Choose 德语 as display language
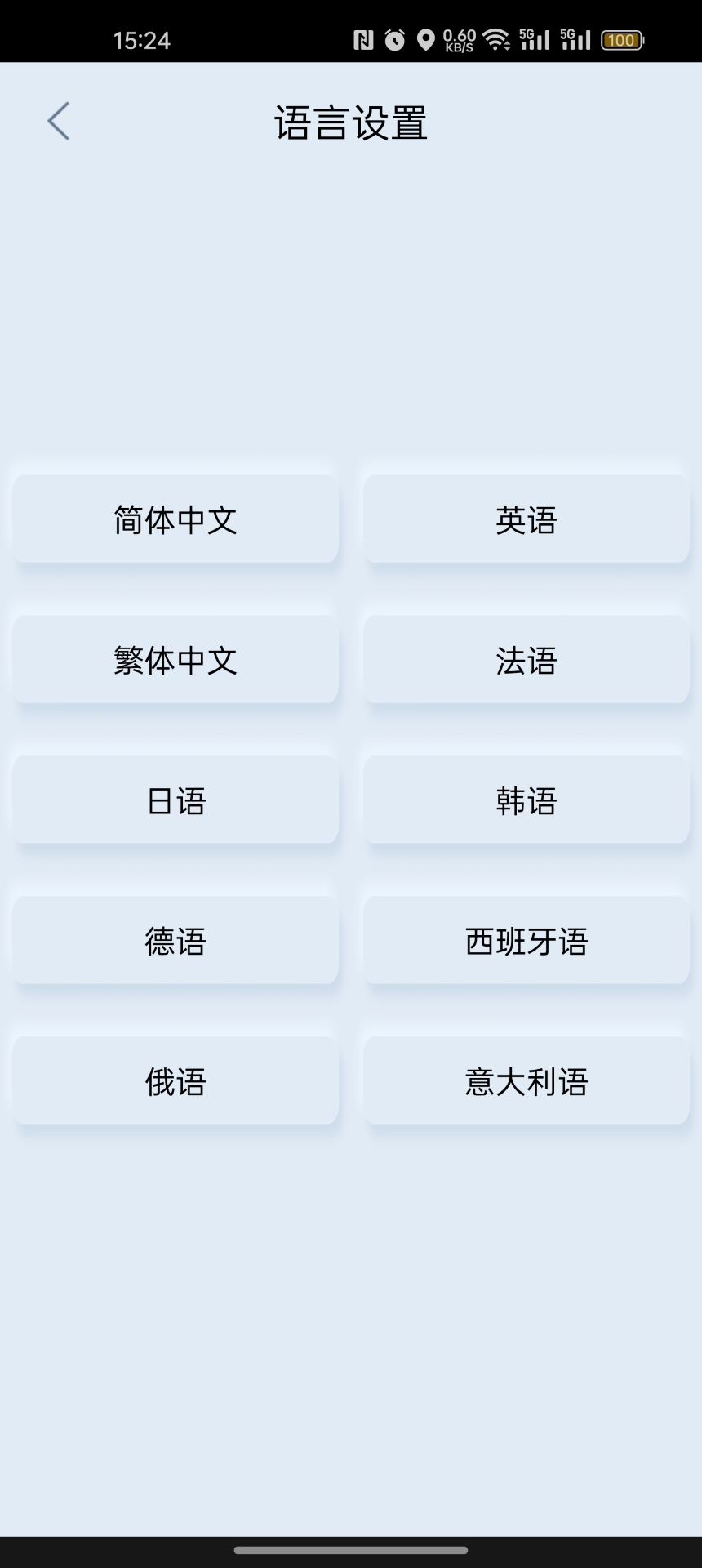Viewport: 702px width, 1568px height. coord(175,940)
